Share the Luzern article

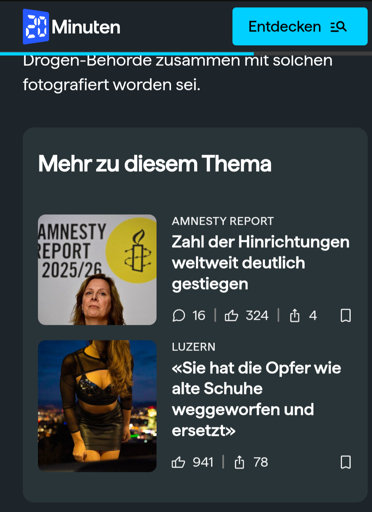pos(251,462)
